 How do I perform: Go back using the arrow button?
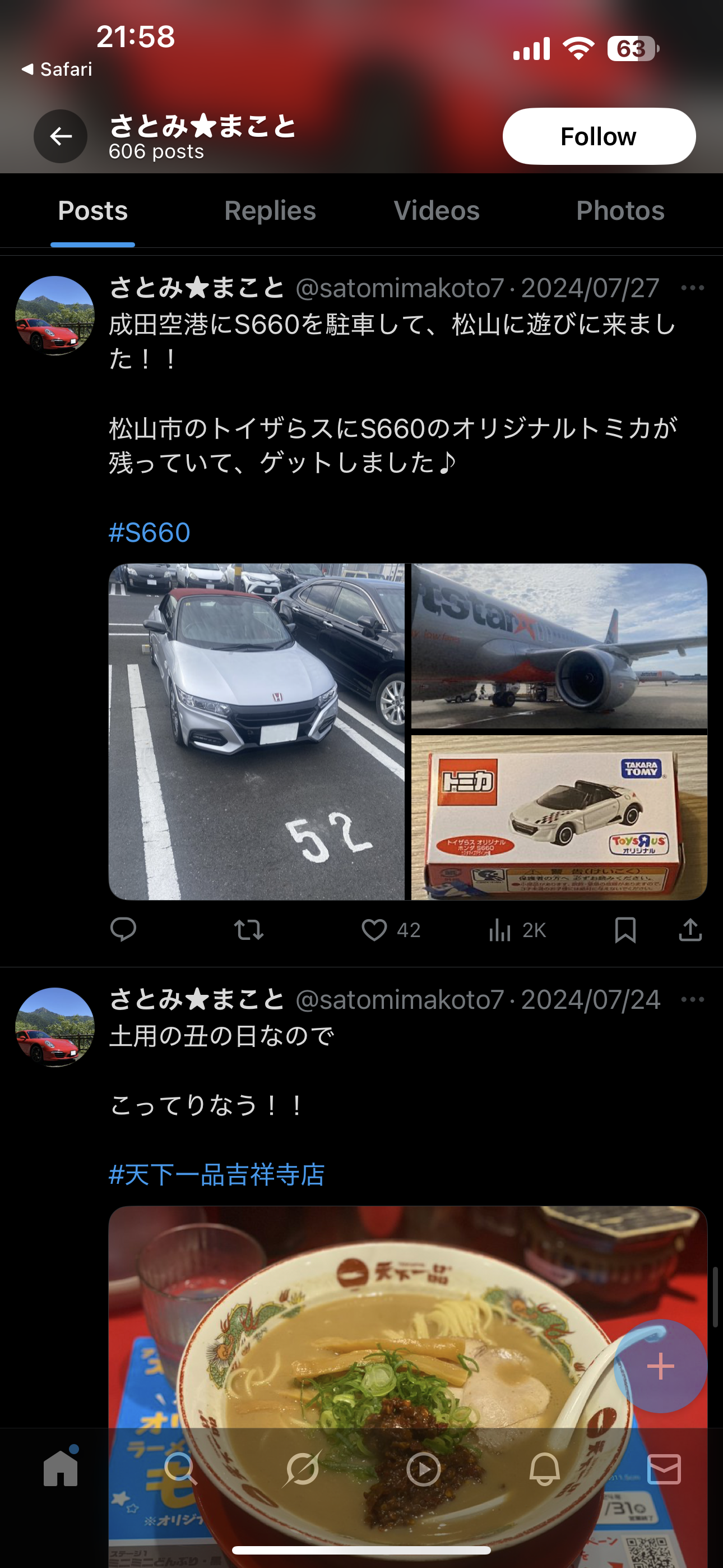[61, 136]
